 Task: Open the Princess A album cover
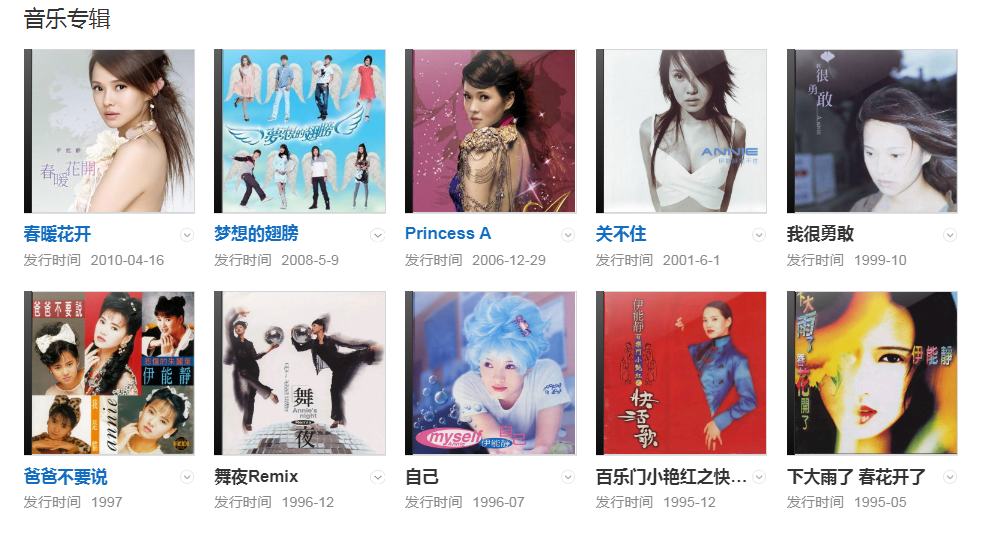[491, 131]
